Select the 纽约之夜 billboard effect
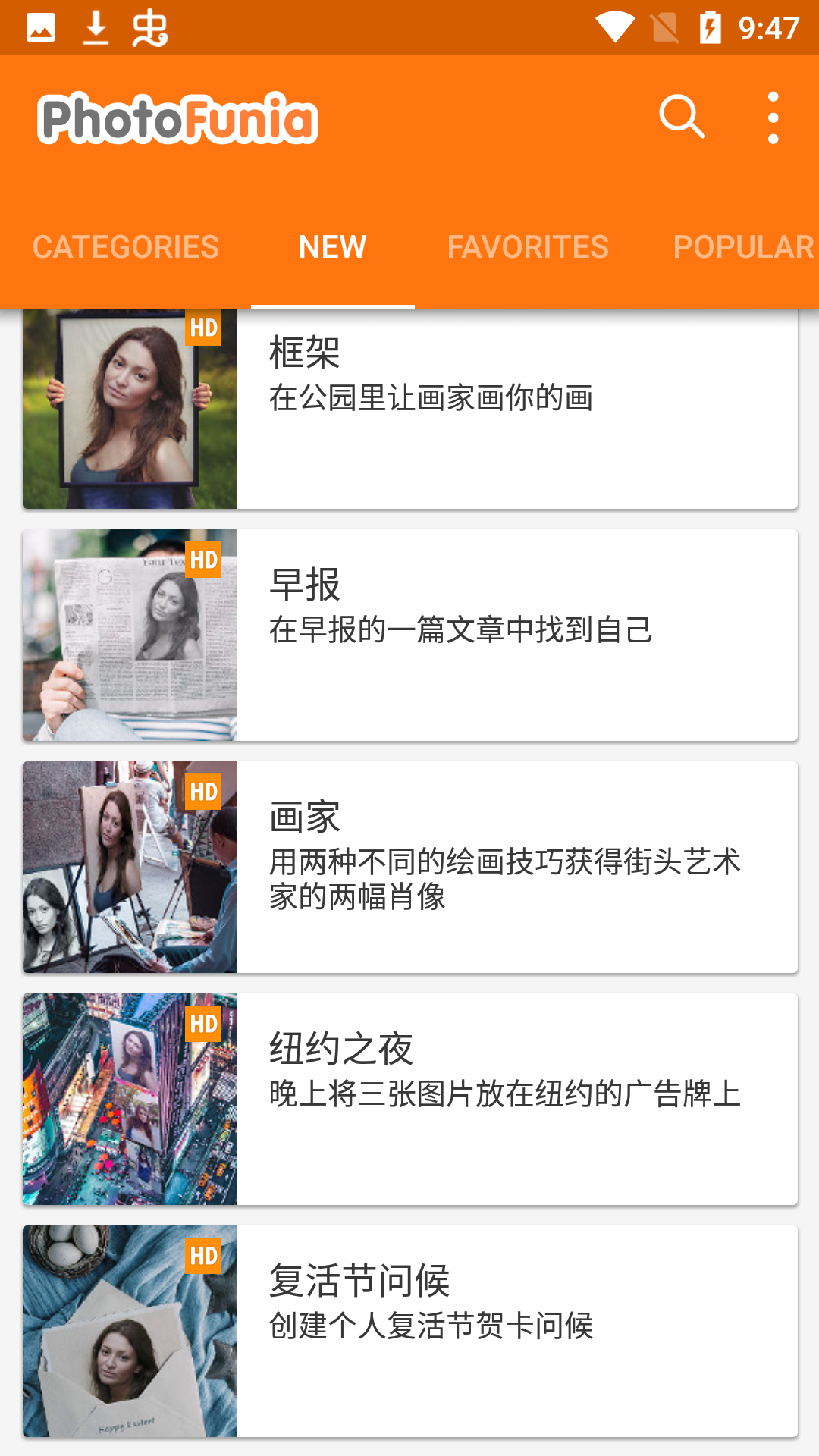The height and width of the screenshot is (1456, 819). click(409, 1100)
